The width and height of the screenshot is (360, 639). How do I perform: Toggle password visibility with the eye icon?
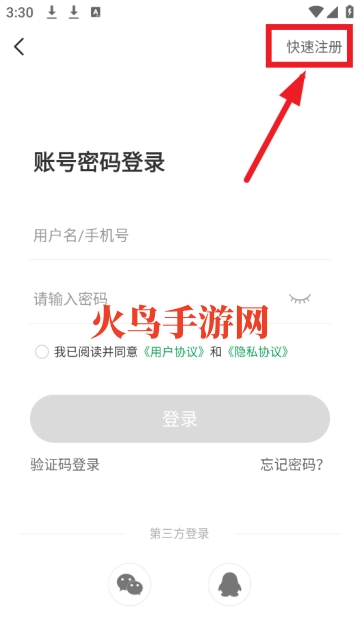coord(300,299)
